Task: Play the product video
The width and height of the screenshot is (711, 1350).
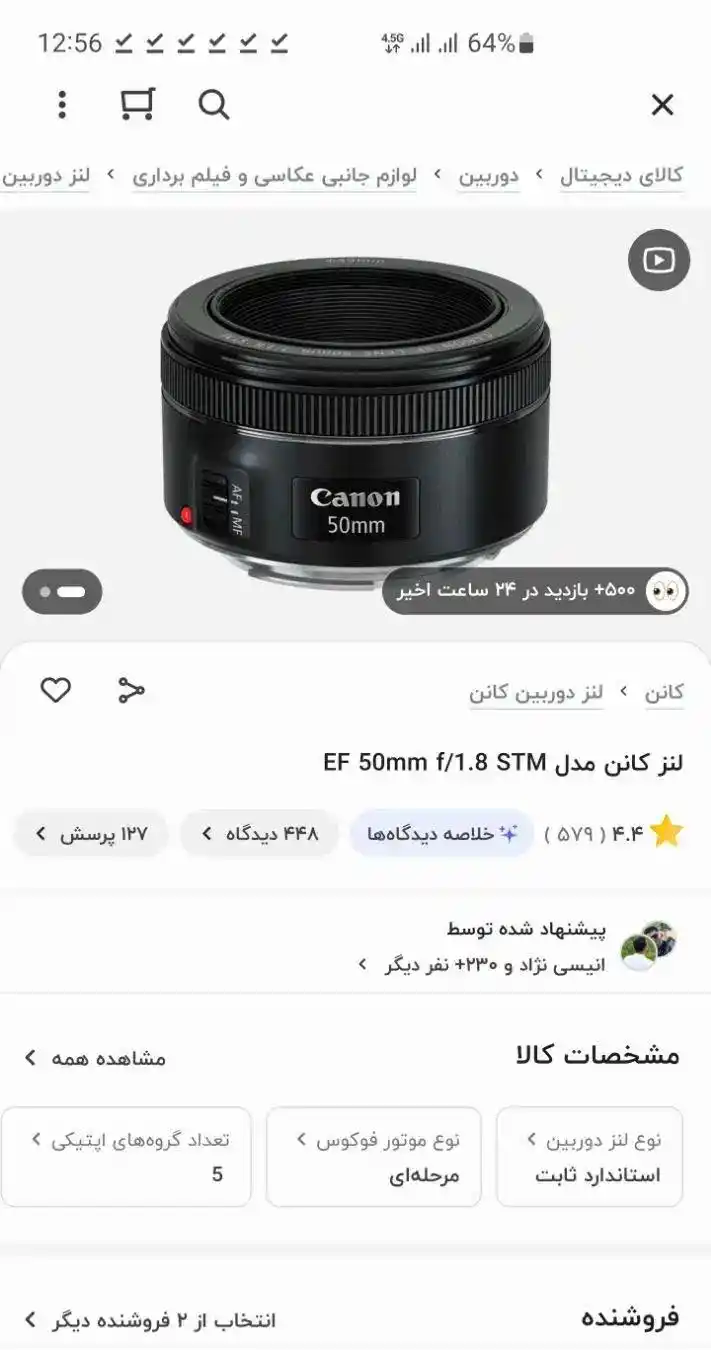Action: pos(658,260)
